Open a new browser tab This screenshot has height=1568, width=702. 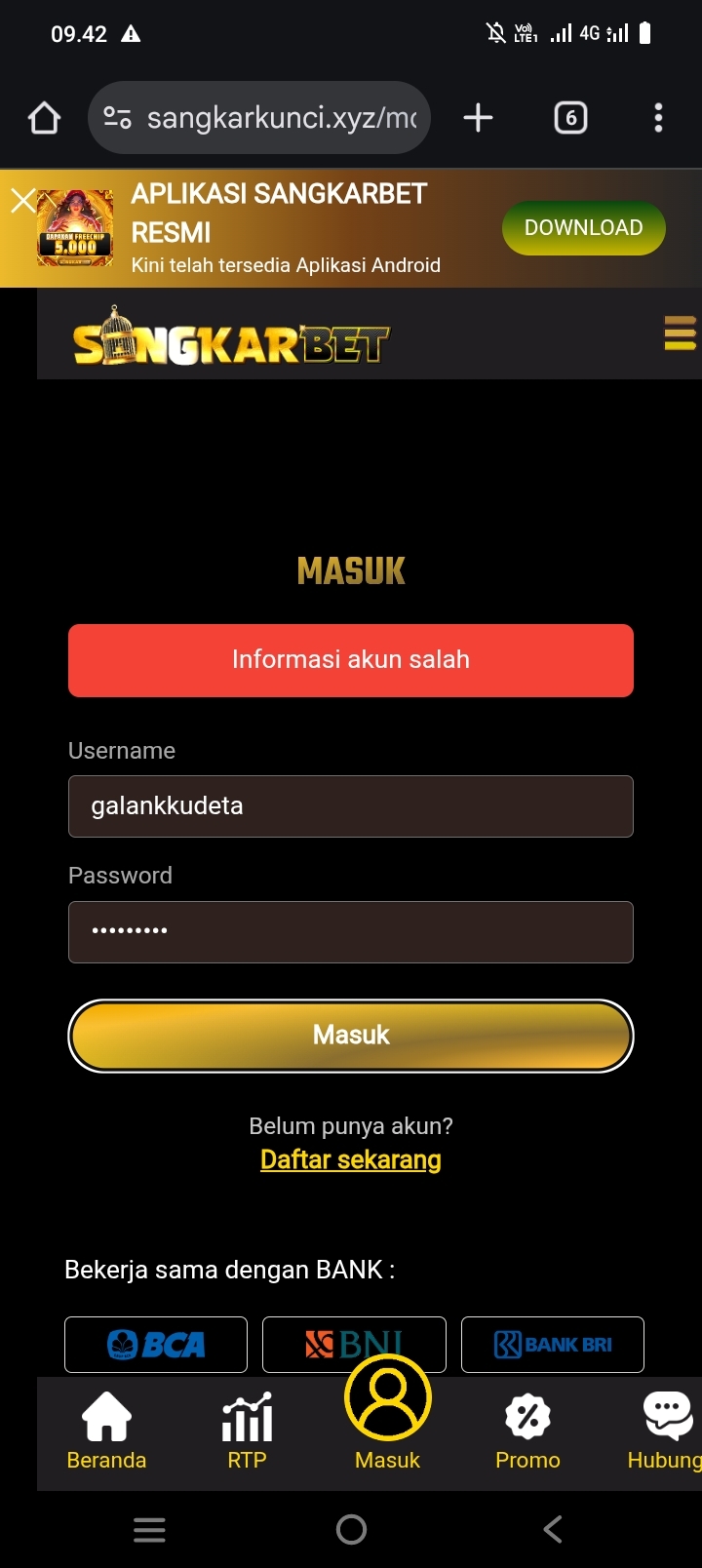[x=478, y=119]
